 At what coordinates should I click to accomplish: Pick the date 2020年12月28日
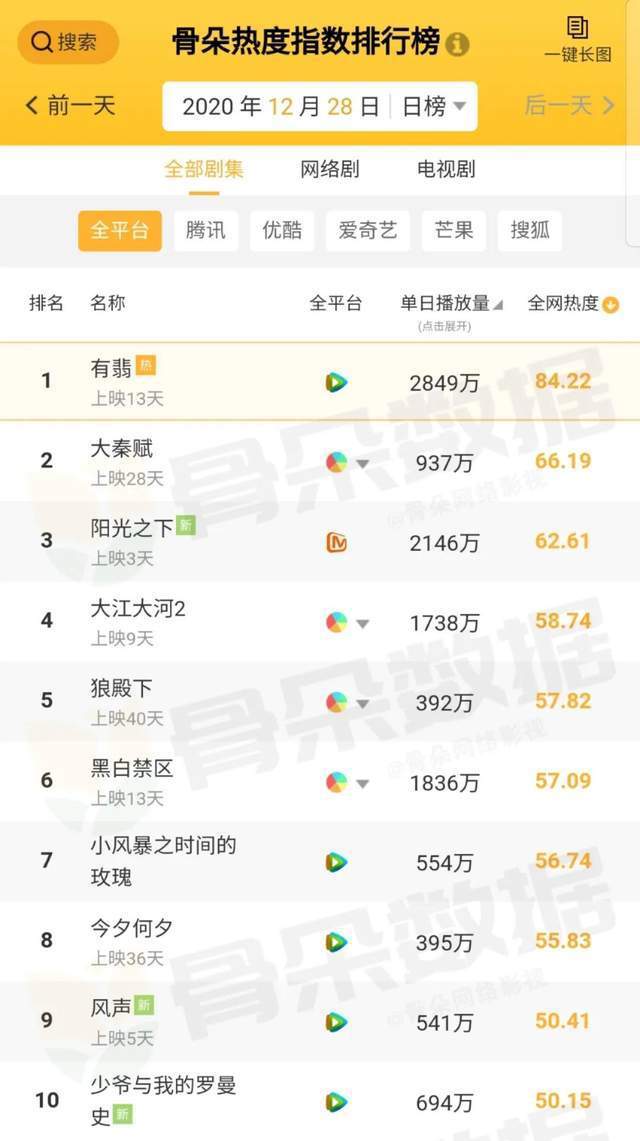280,106
